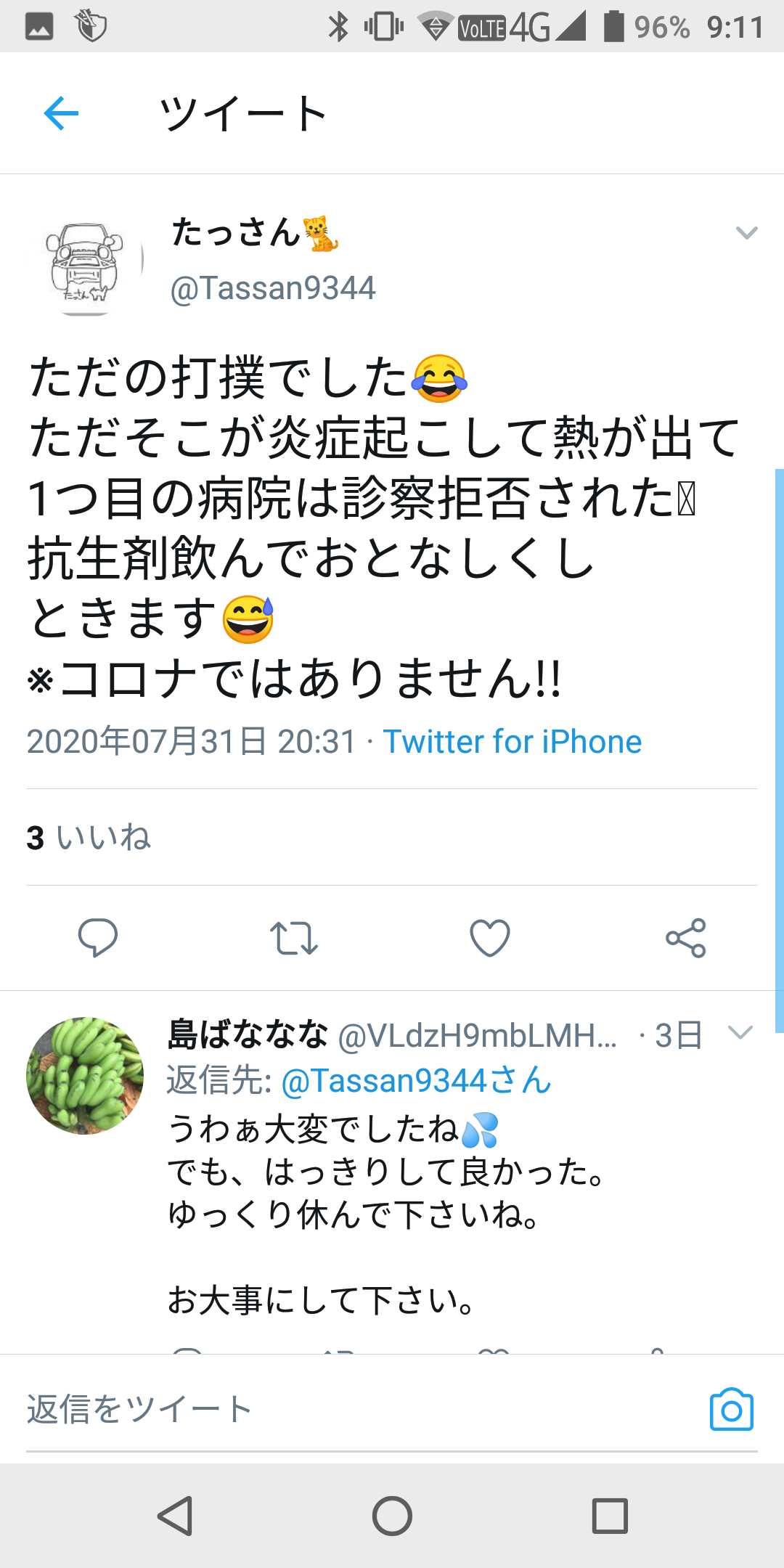The width and height of the screenshot is (784, 1568).
Task: Share たっさん's tweet
Action: (x=686, y=938)
